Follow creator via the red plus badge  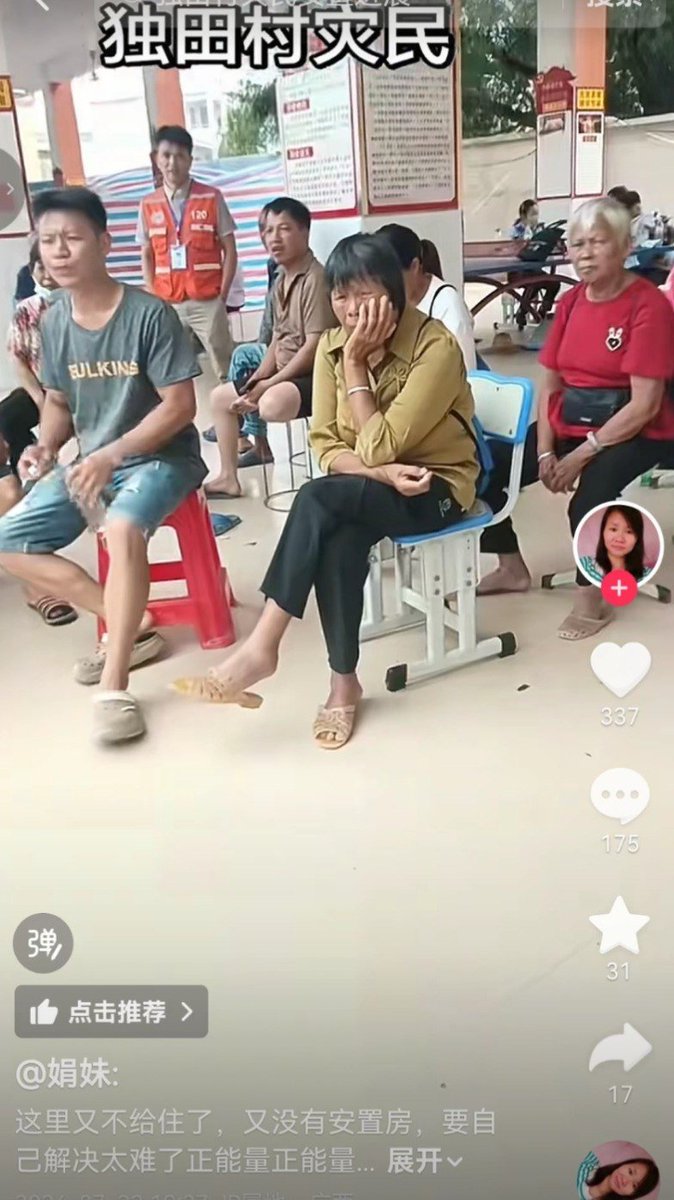[619, 588]
